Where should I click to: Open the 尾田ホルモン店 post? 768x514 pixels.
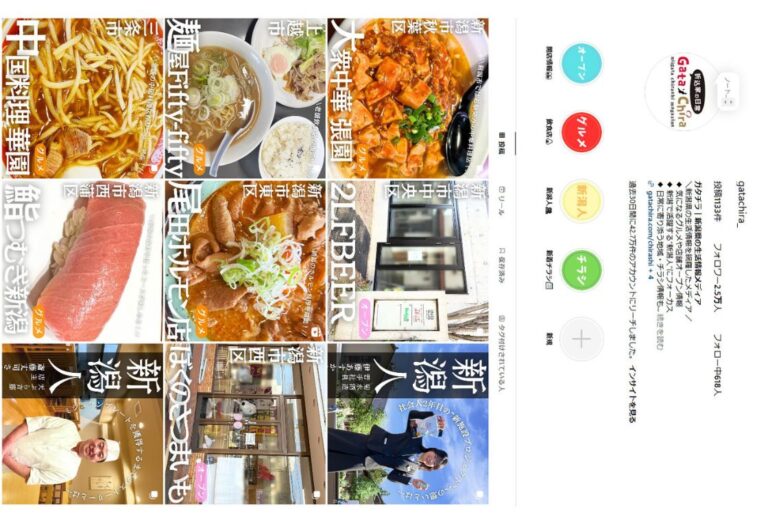245,257
